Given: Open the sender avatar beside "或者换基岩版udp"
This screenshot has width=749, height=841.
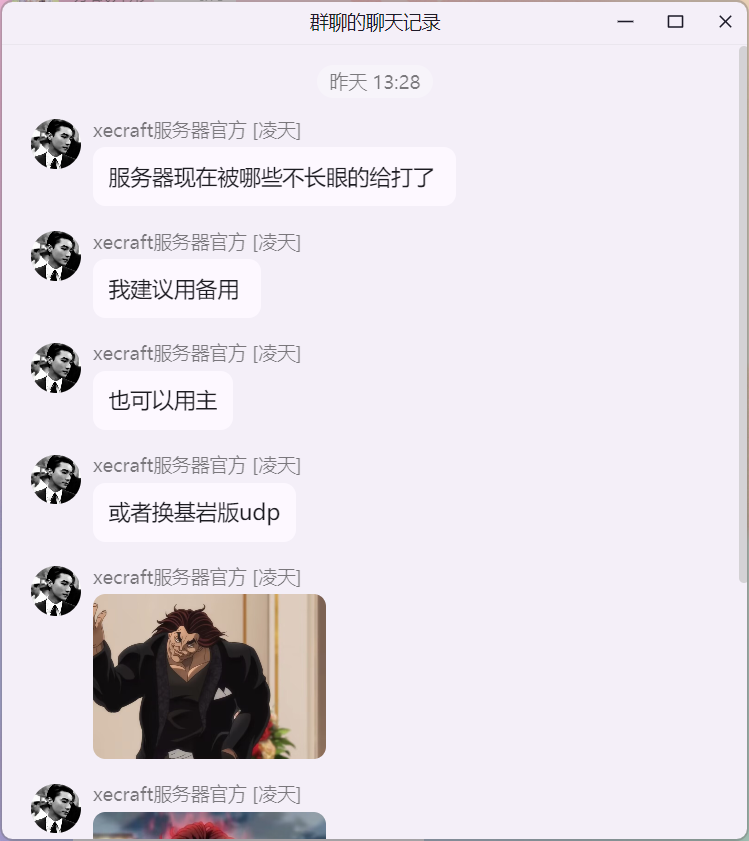Looking at the screenshot, I should pos(56,479).
